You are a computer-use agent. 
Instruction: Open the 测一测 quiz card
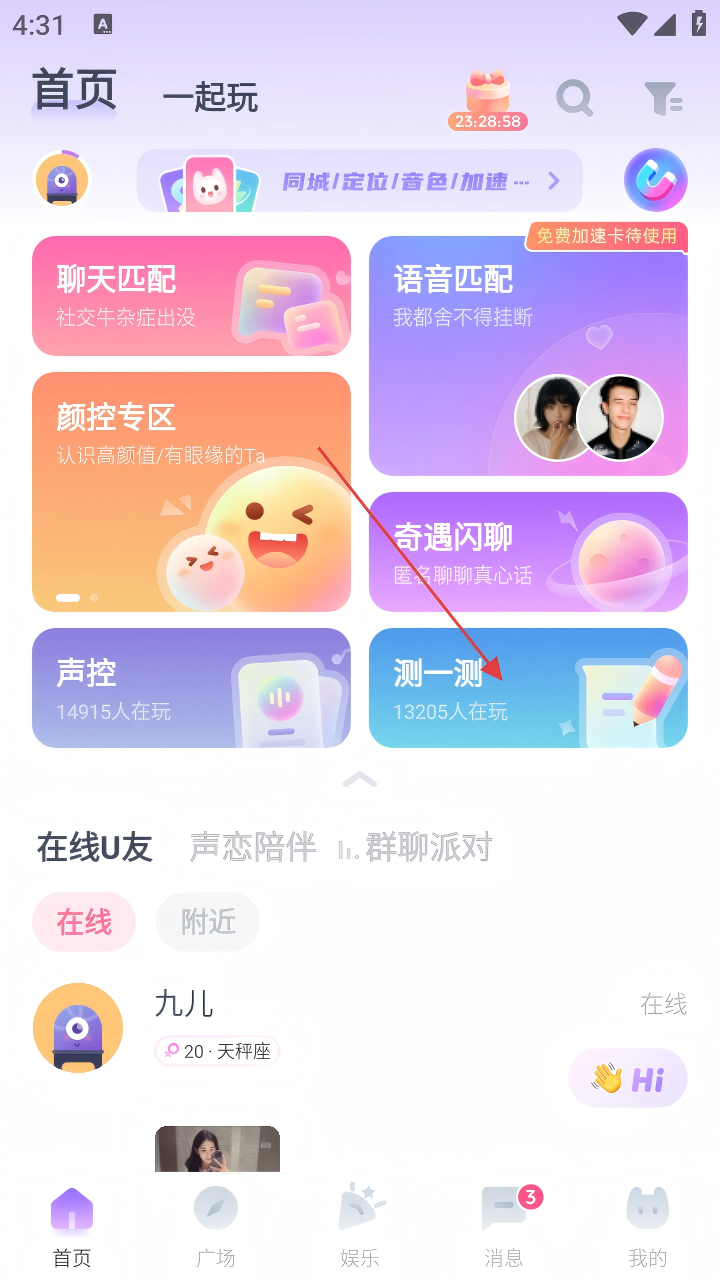click(528, 688)
